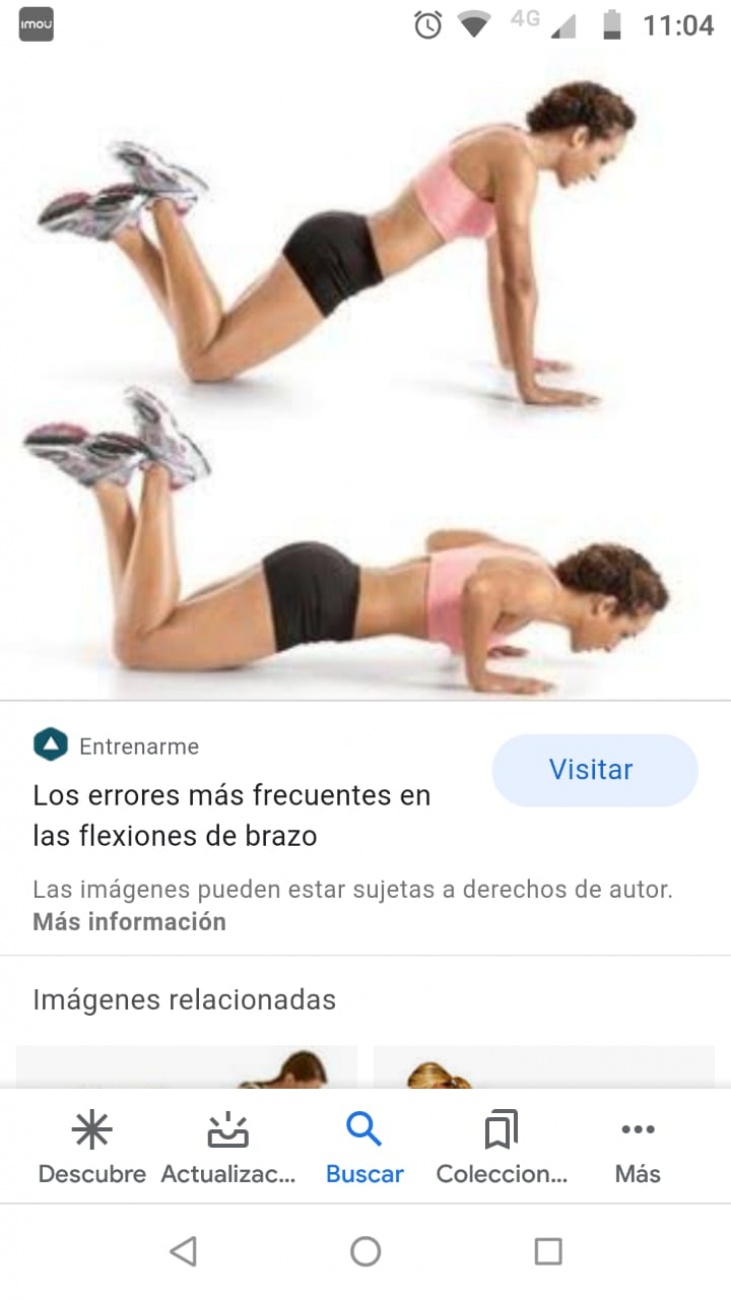Select the Buscar tab
The width and height of the screenshot is (731, 1300).
coord(364,1148)
